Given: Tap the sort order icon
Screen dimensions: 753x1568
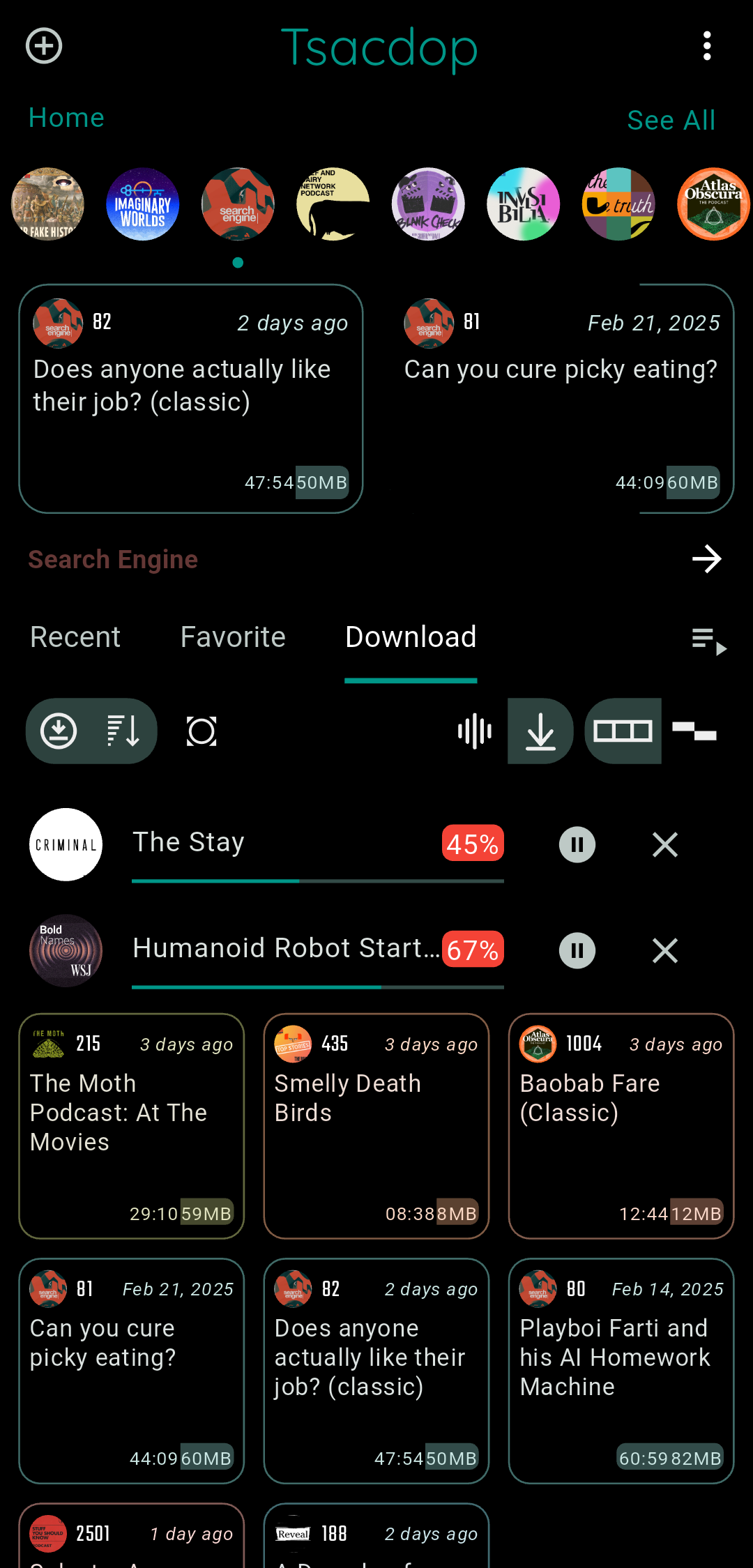Looking at the screenshot, I should [123, 731].
